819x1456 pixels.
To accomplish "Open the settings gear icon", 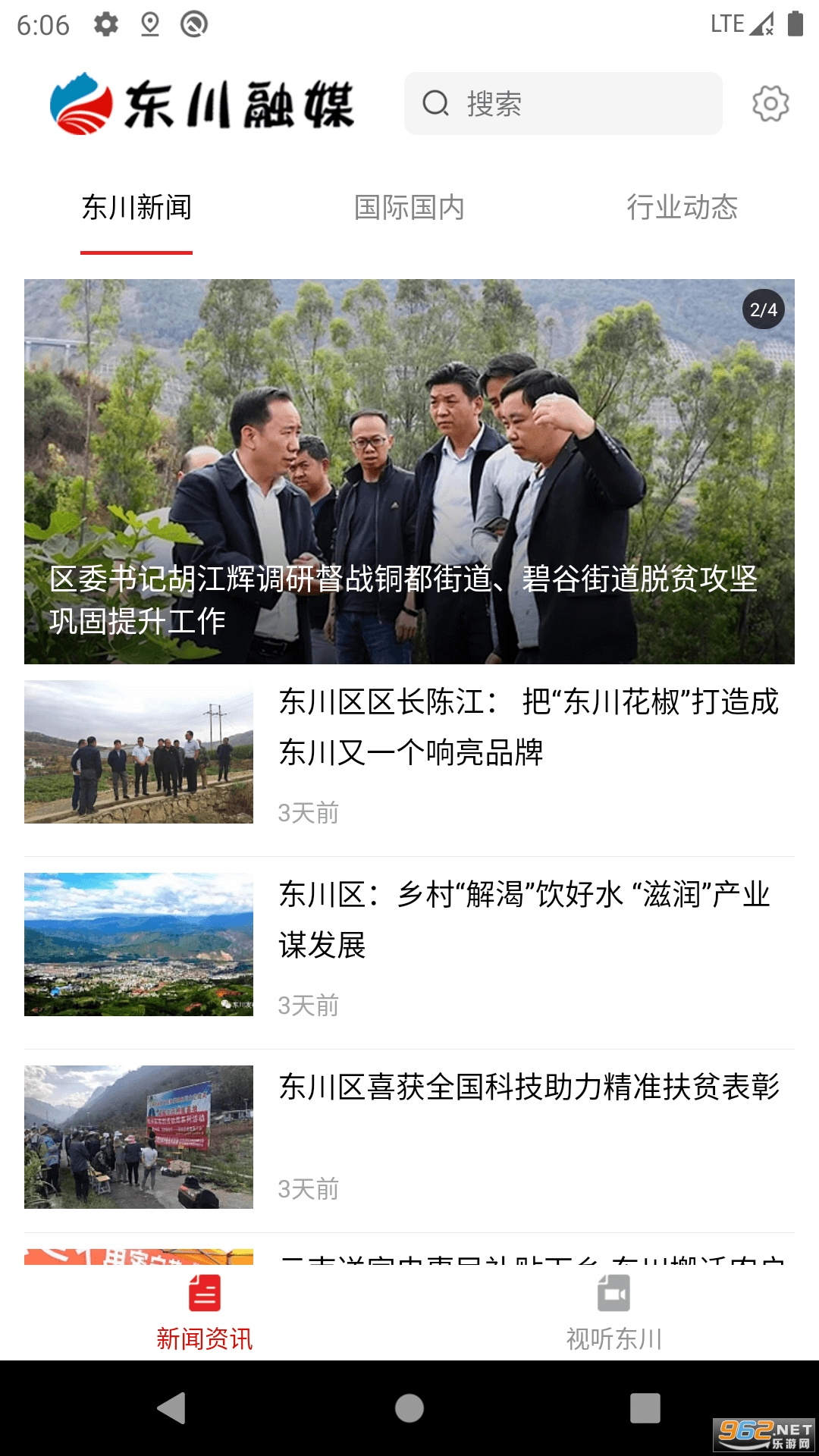I will (x=770, y=104).
